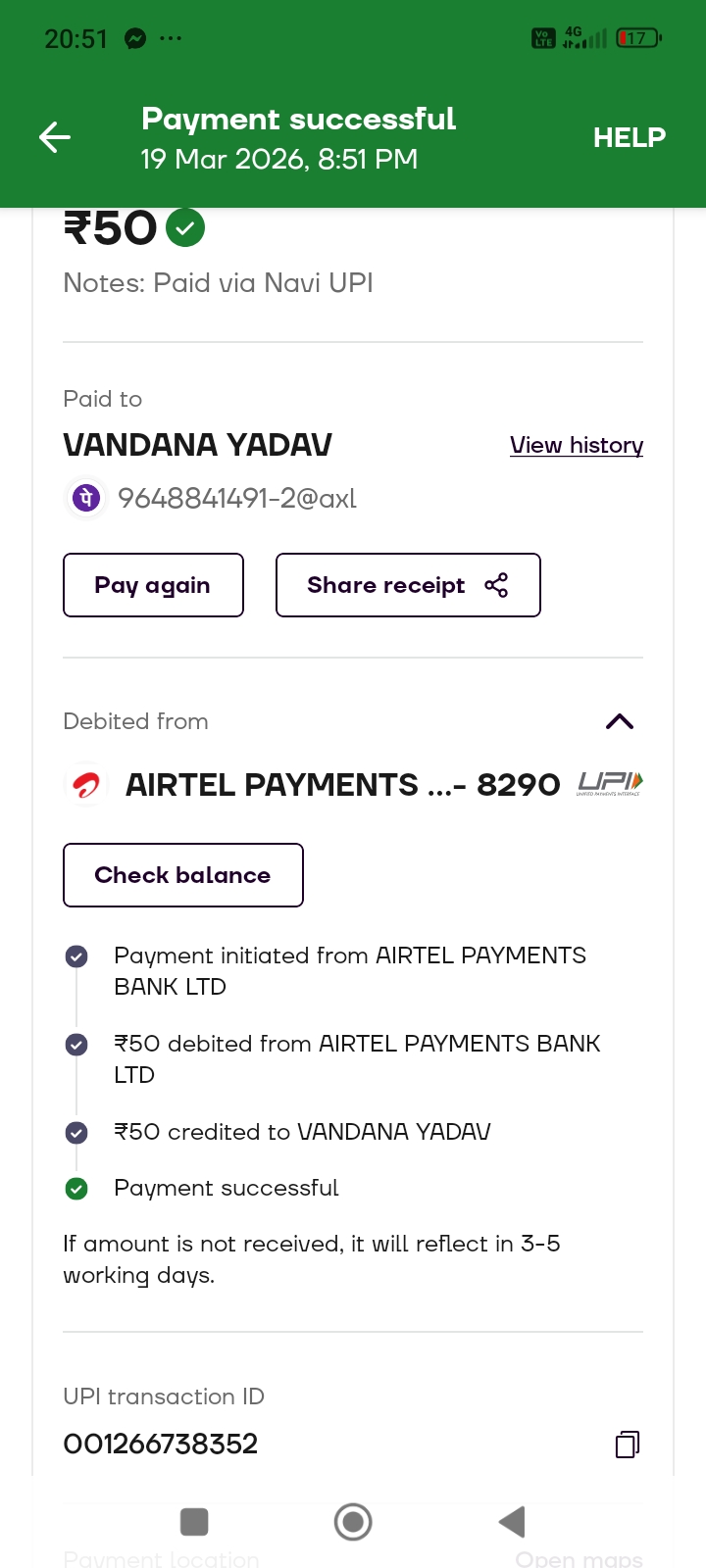The image size is (706, 1568).
Task: Tap Pay again button
Action: (153, 585)
